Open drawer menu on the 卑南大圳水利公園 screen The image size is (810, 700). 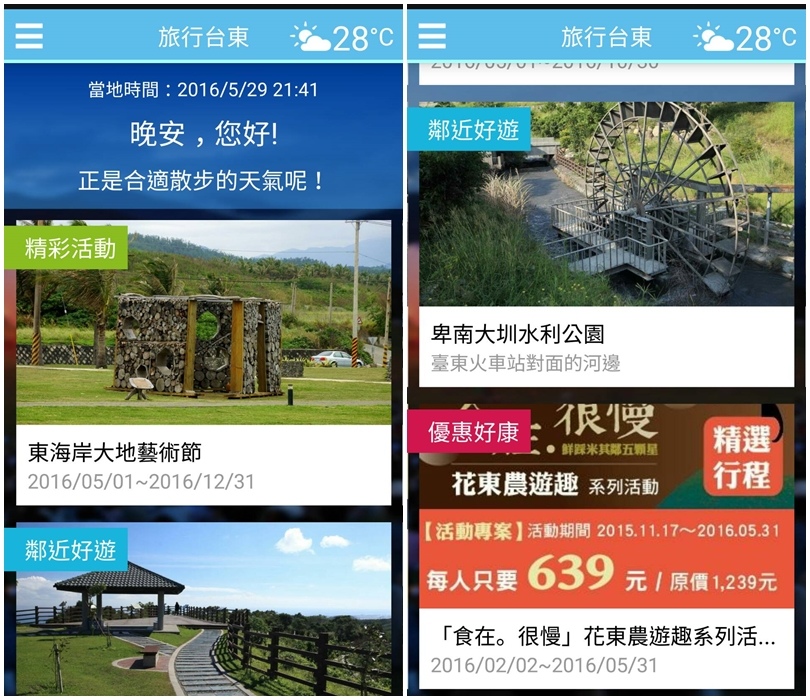(432, 37)
